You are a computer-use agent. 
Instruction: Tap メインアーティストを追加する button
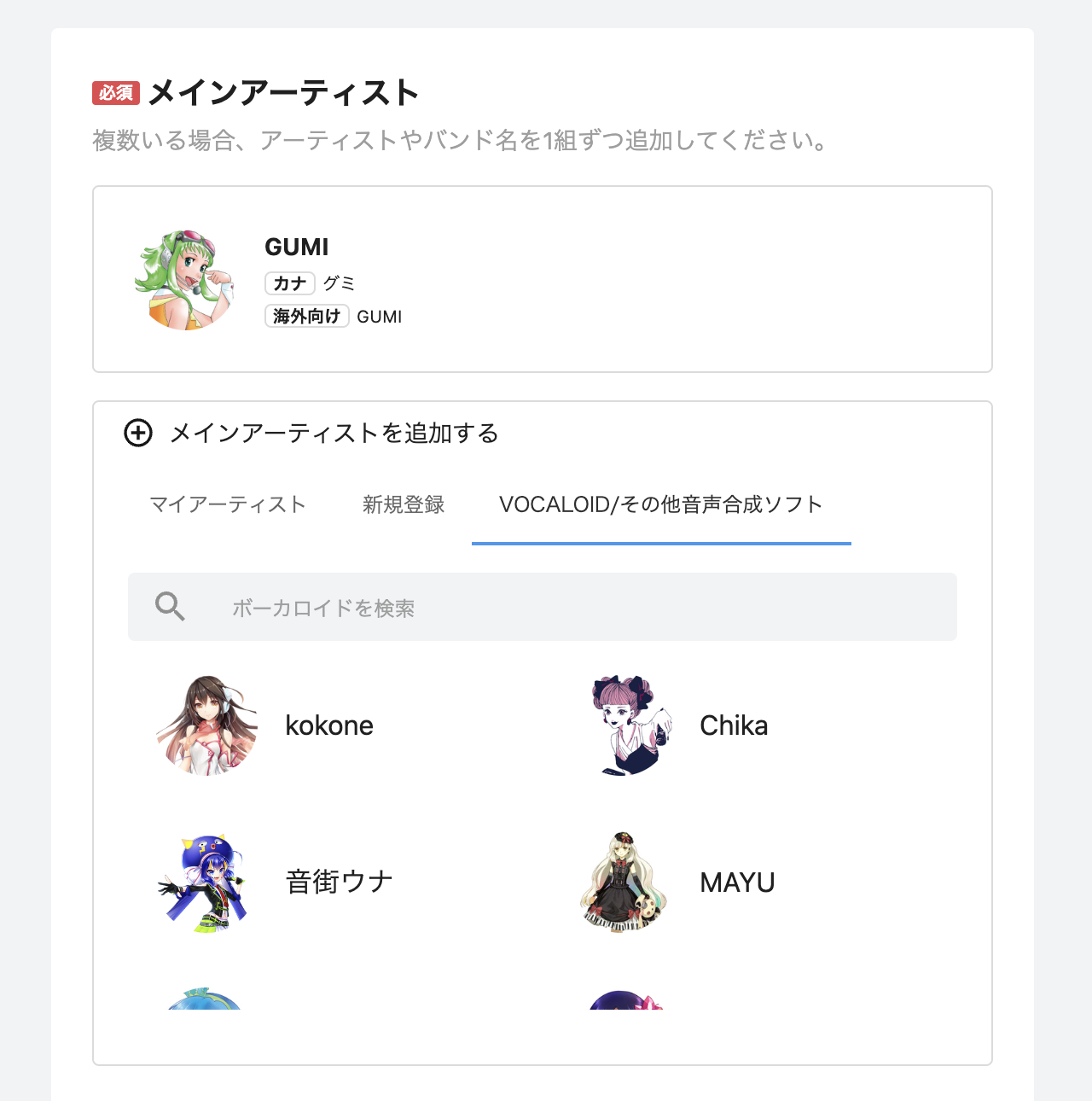click(312, 434)
